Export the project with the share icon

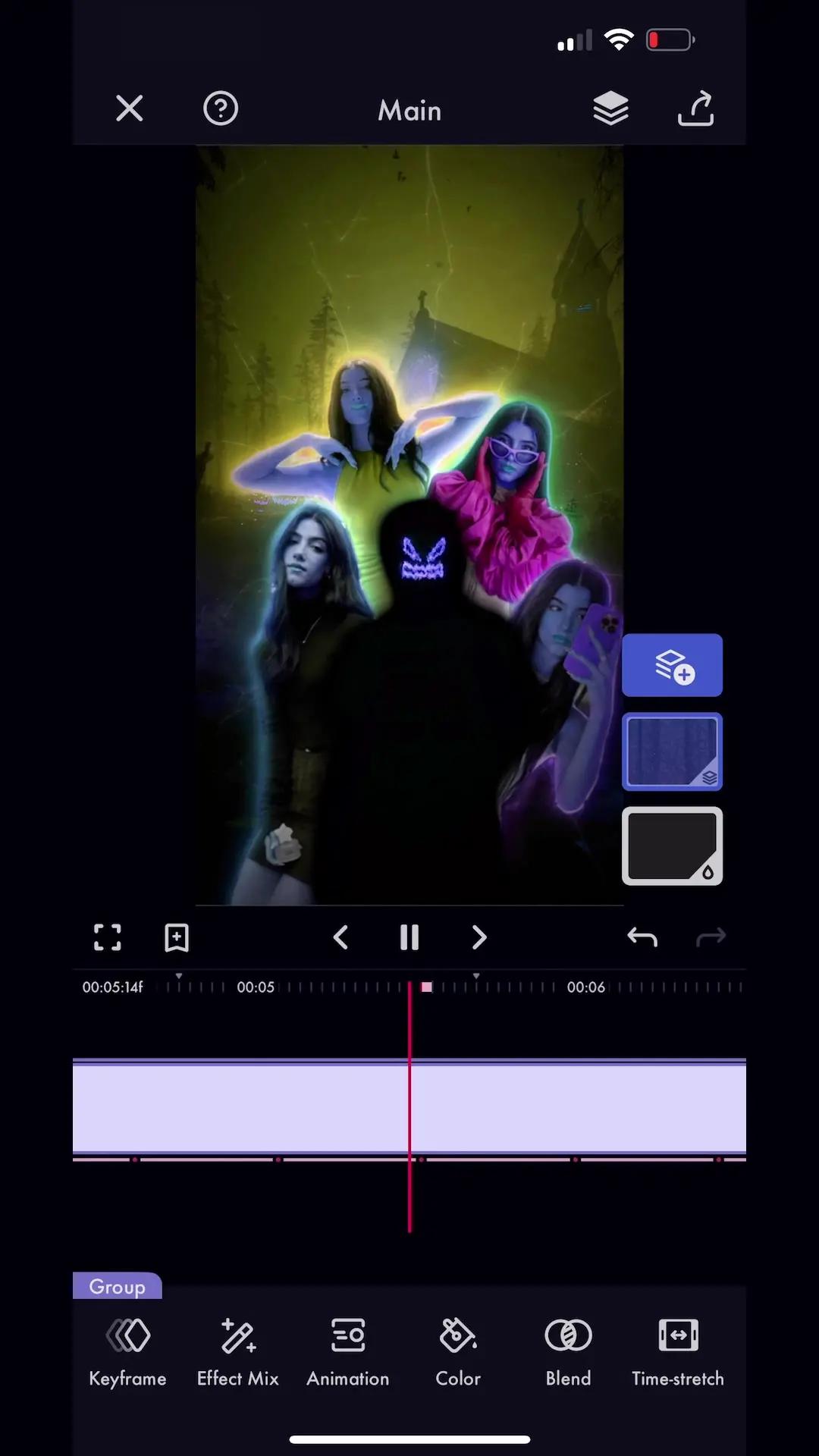(695, 108)
